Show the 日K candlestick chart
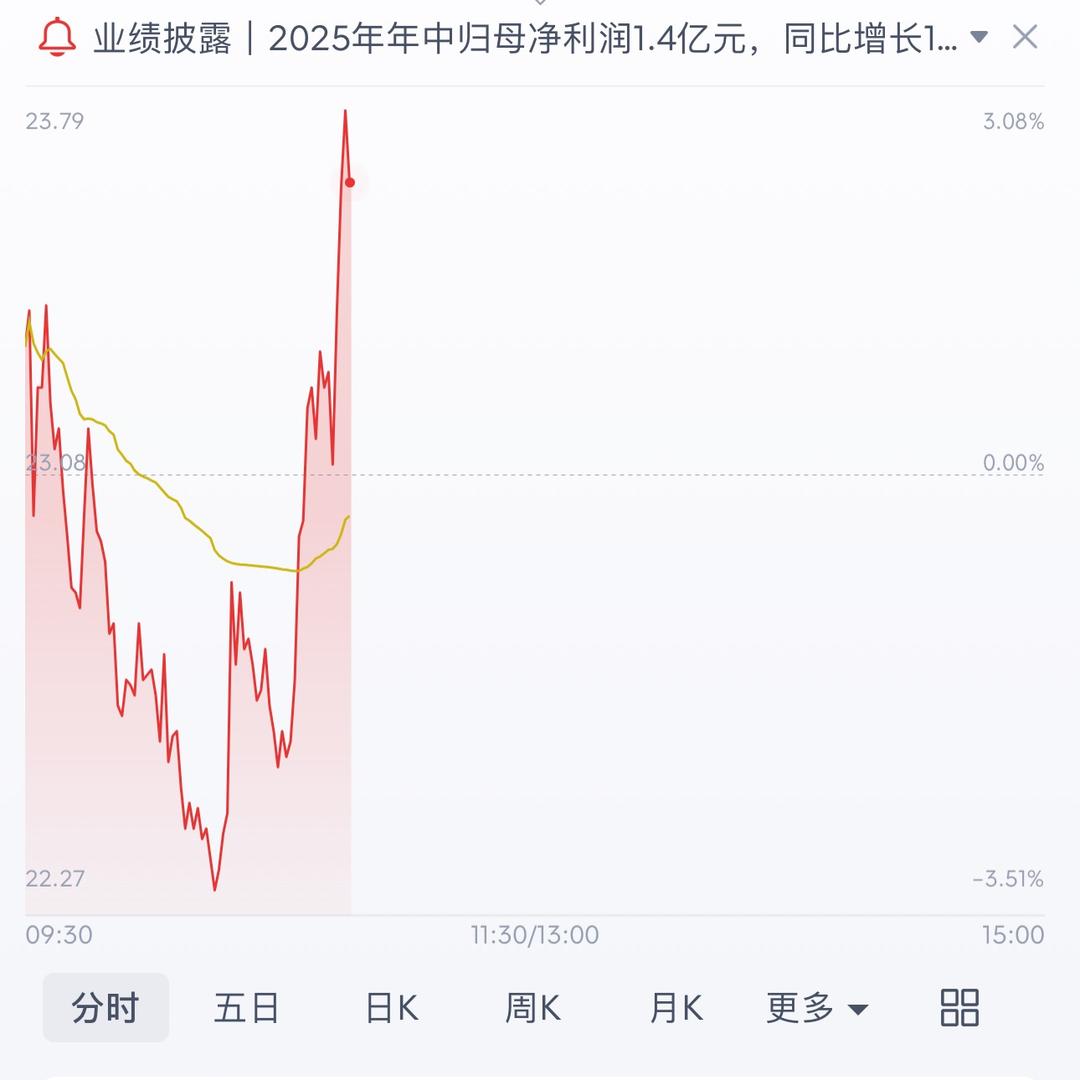Viewport: 1080px width, 1080px height. pyautogui.click(x=391, y=1008)
